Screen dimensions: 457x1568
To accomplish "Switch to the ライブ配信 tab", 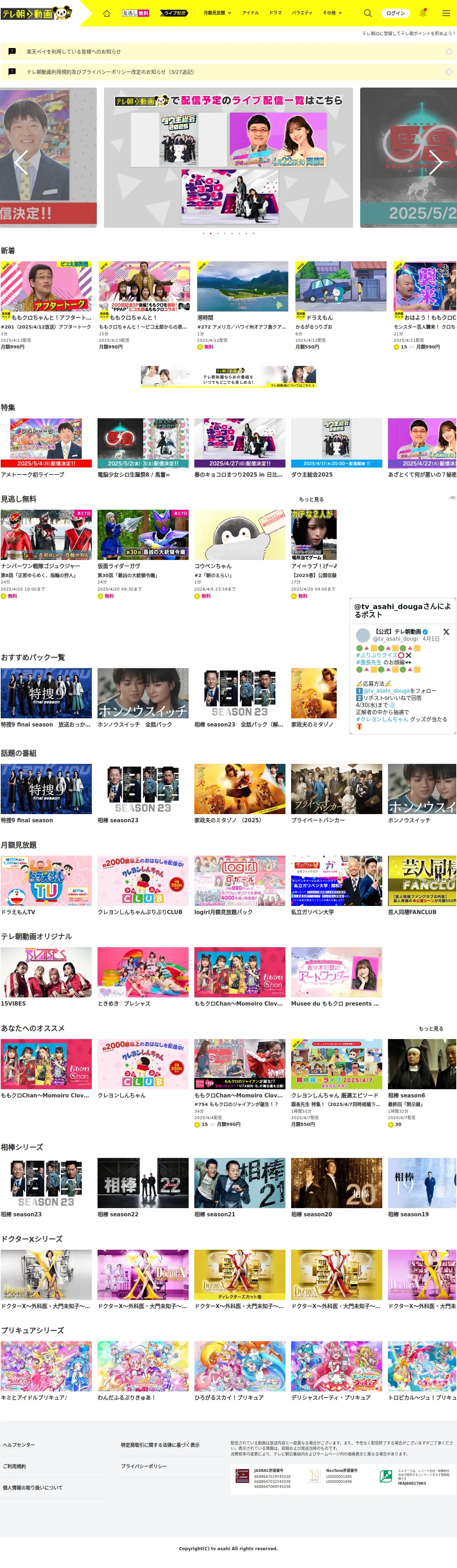I will coord(173,13).
